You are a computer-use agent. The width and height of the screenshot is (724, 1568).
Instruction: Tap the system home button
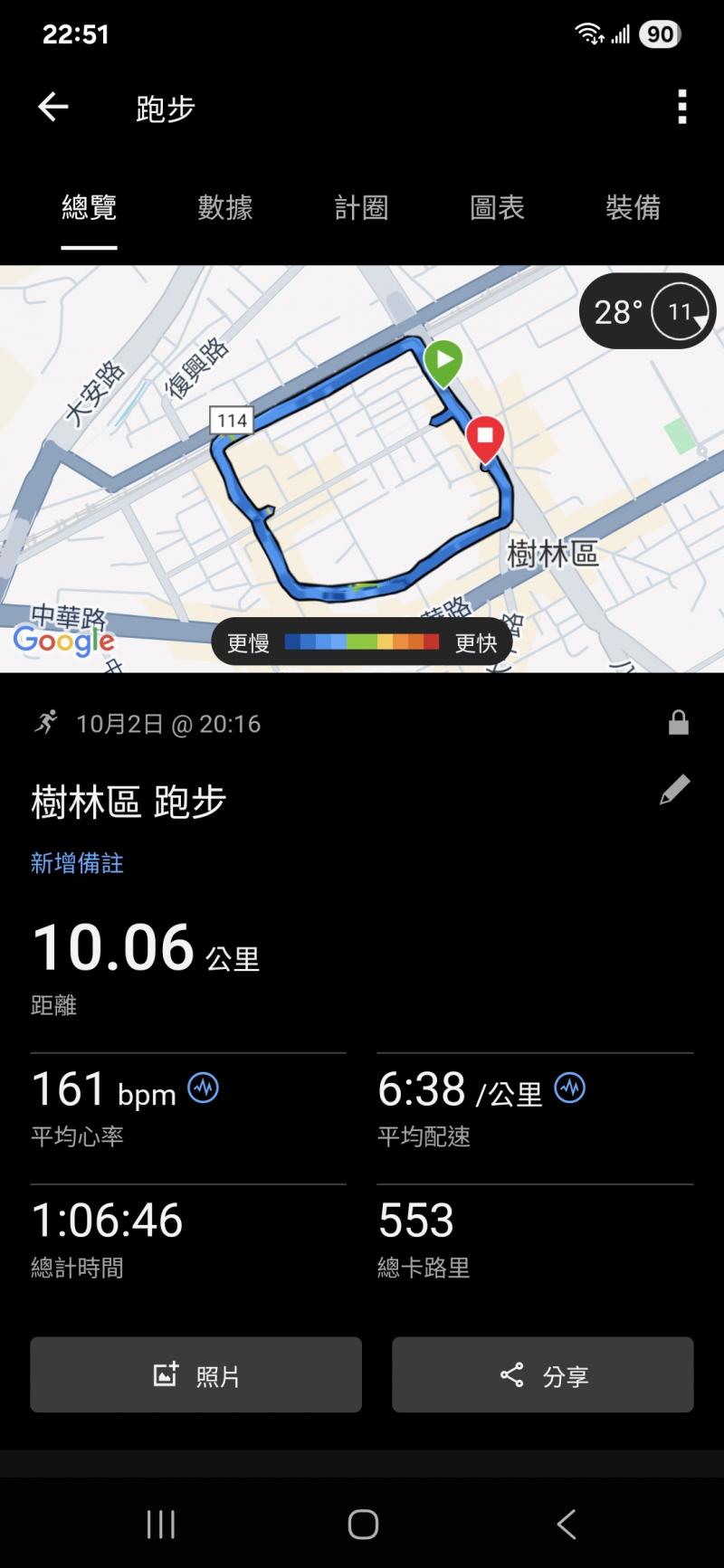[362, 1525]
